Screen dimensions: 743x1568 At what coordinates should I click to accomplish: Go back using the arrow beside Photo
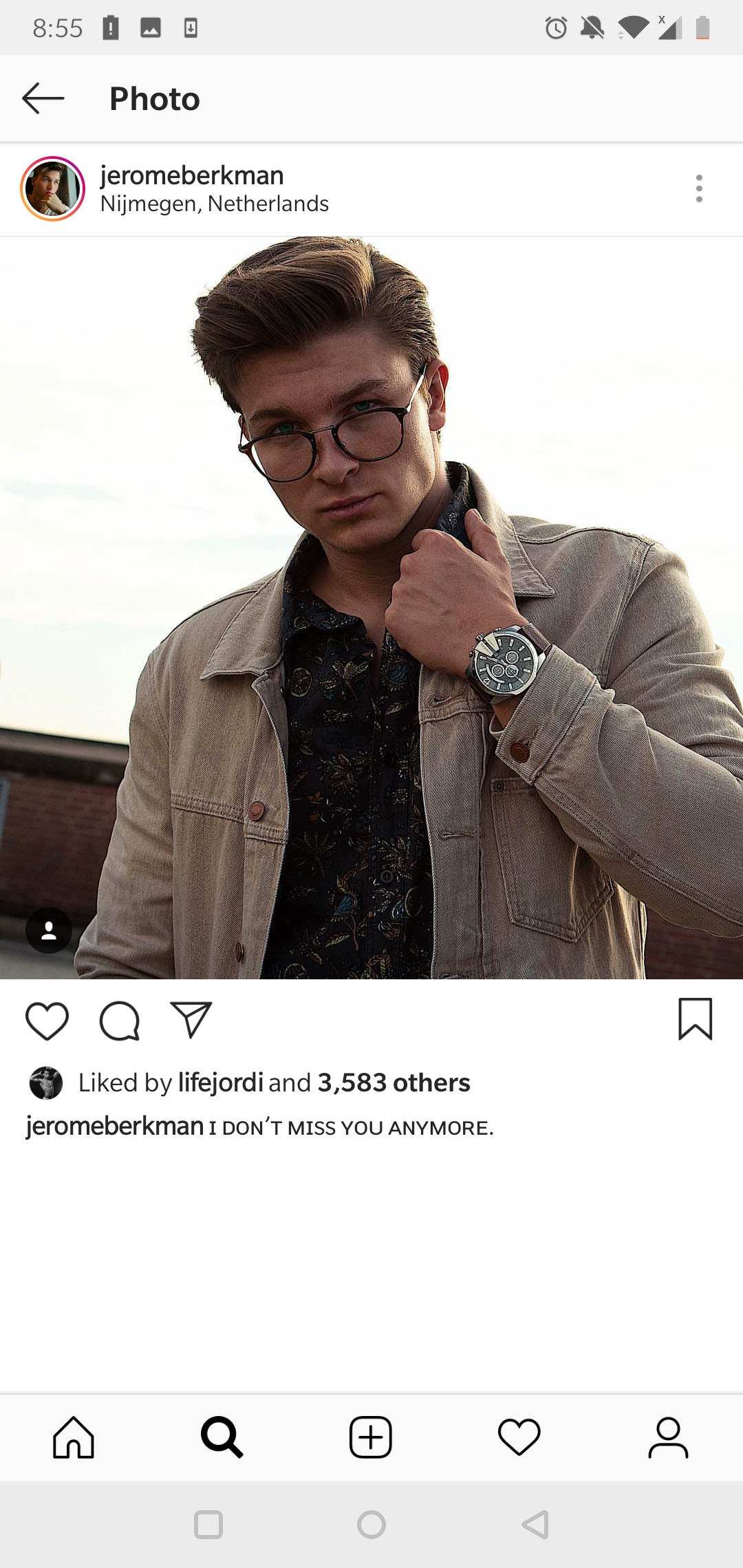click(43, 98)
